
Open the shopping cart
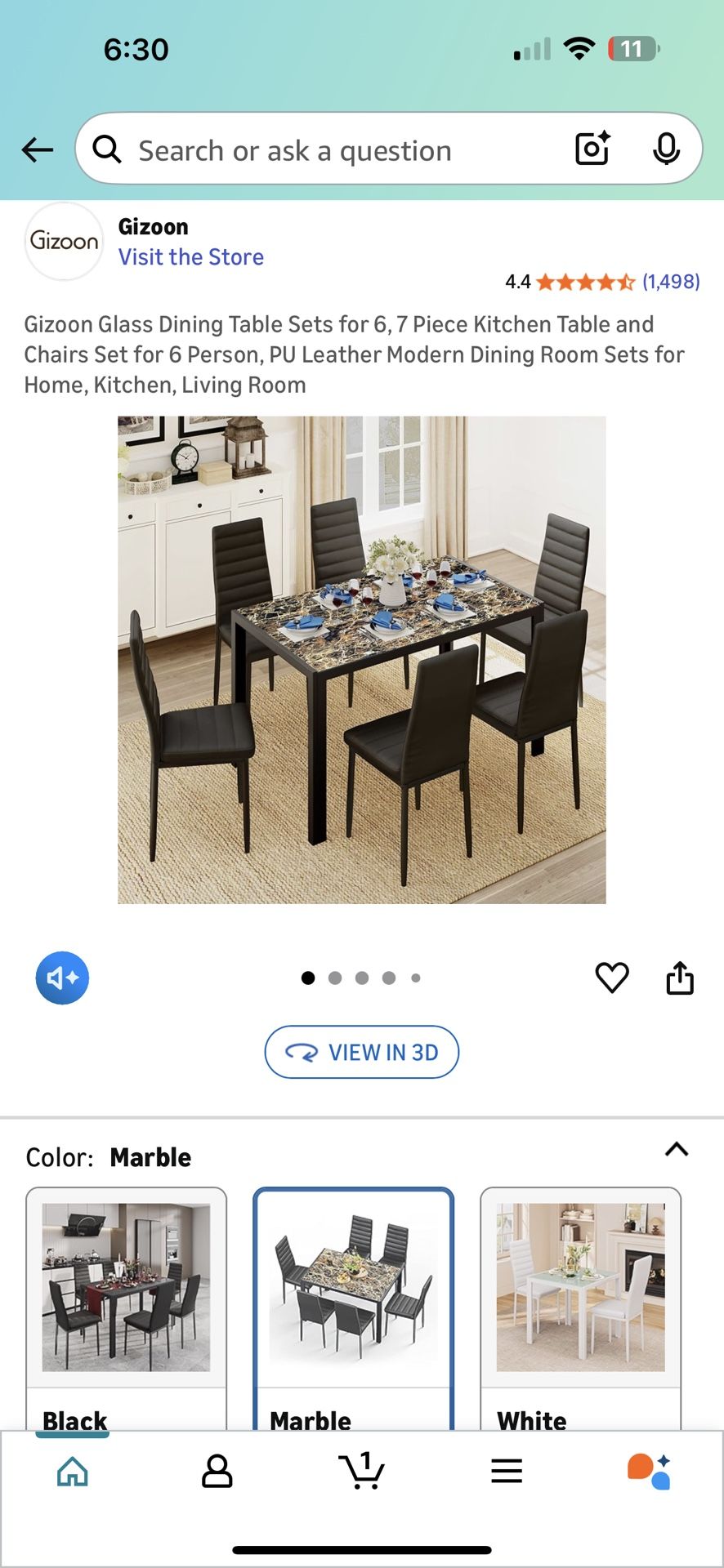pos(361,1471)
